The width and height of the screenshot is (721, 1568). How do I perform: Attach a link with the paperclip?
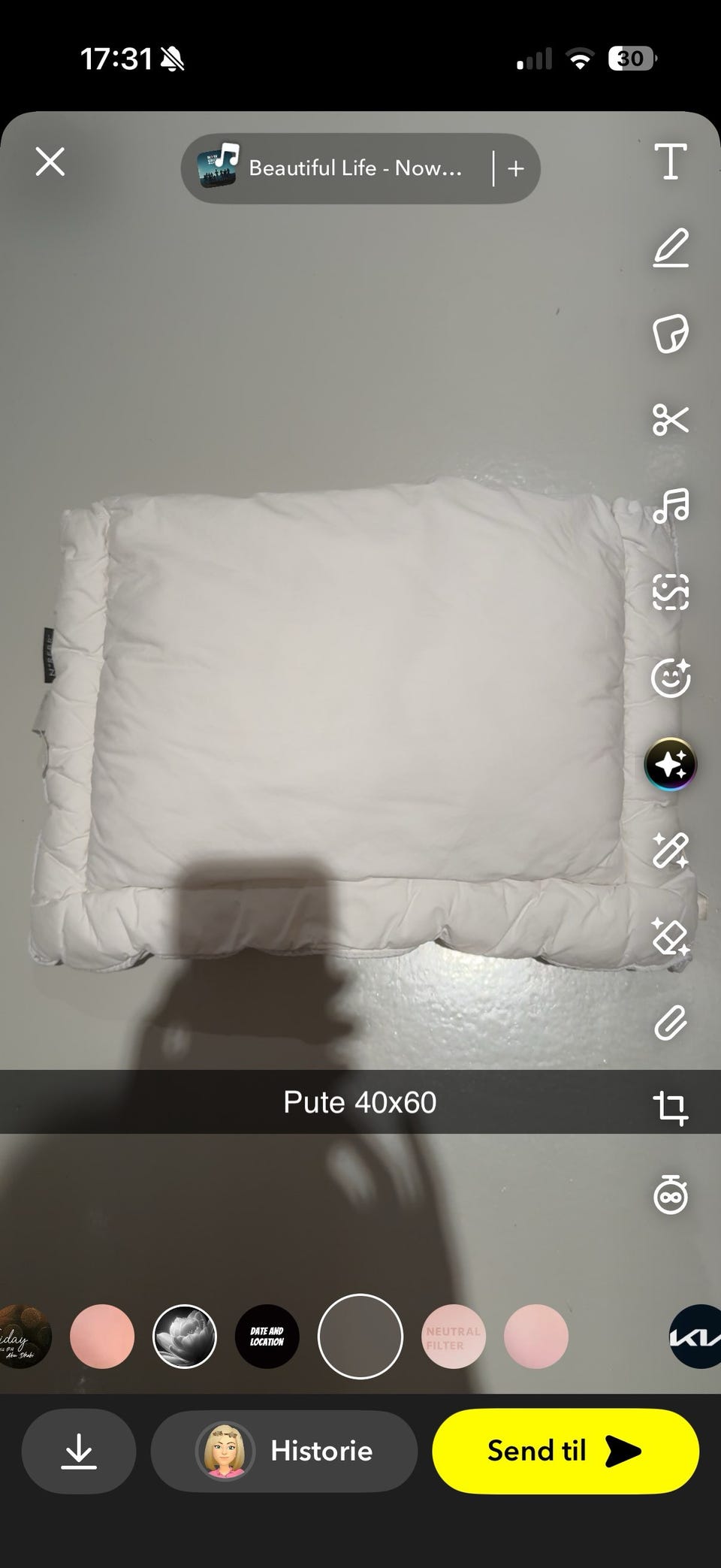pyautogui.click(x=670, y=1023)
